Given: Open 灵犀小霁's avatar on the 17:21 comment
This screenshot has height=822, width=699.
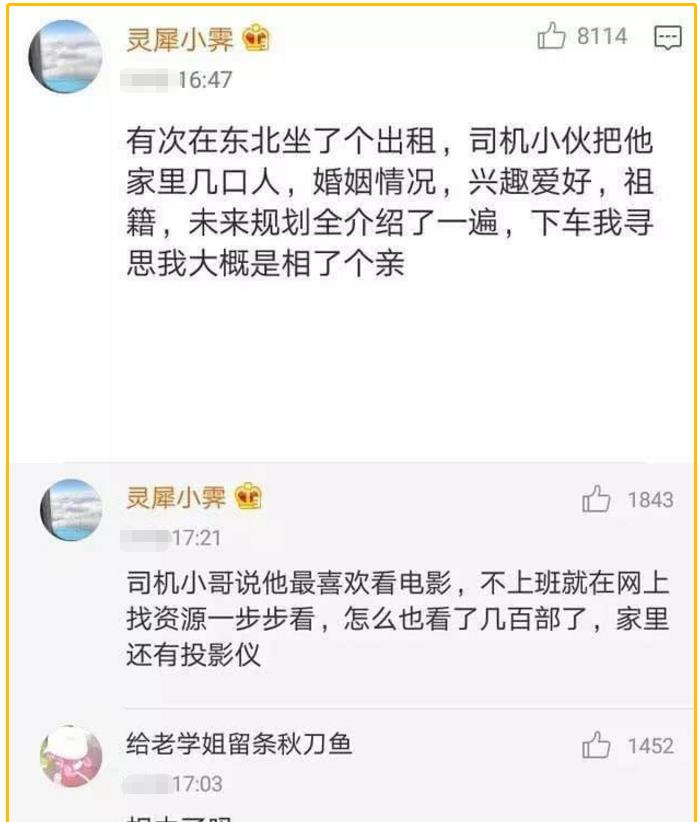Looking at the screenshot, I should click(x=71, y=510).
